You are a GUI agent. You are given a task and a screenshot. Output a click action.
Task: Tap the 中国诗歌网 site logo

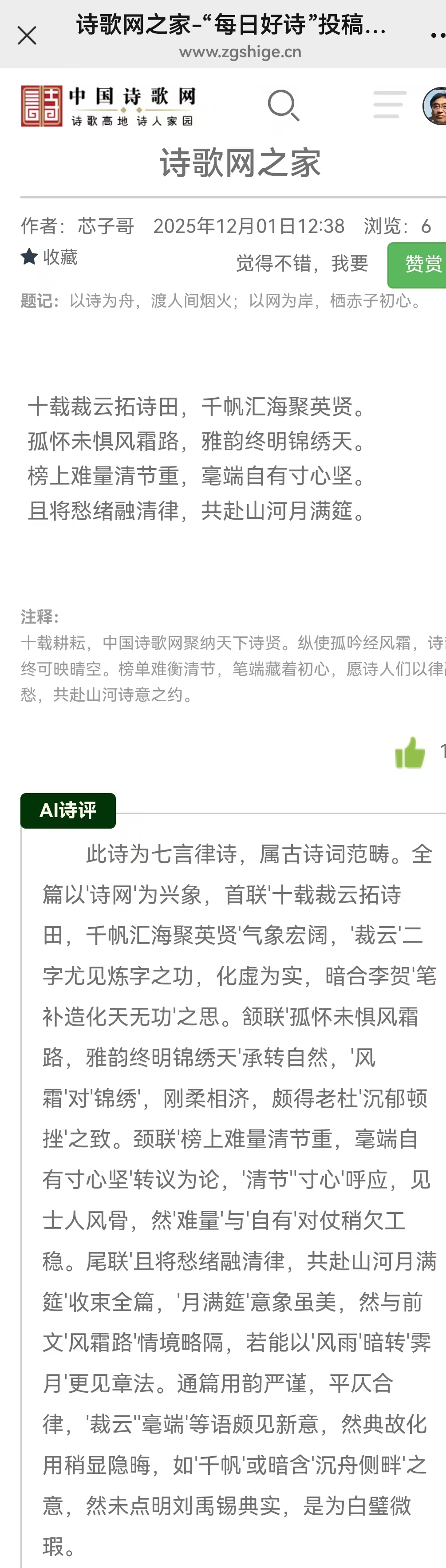[x=108, y=106]
